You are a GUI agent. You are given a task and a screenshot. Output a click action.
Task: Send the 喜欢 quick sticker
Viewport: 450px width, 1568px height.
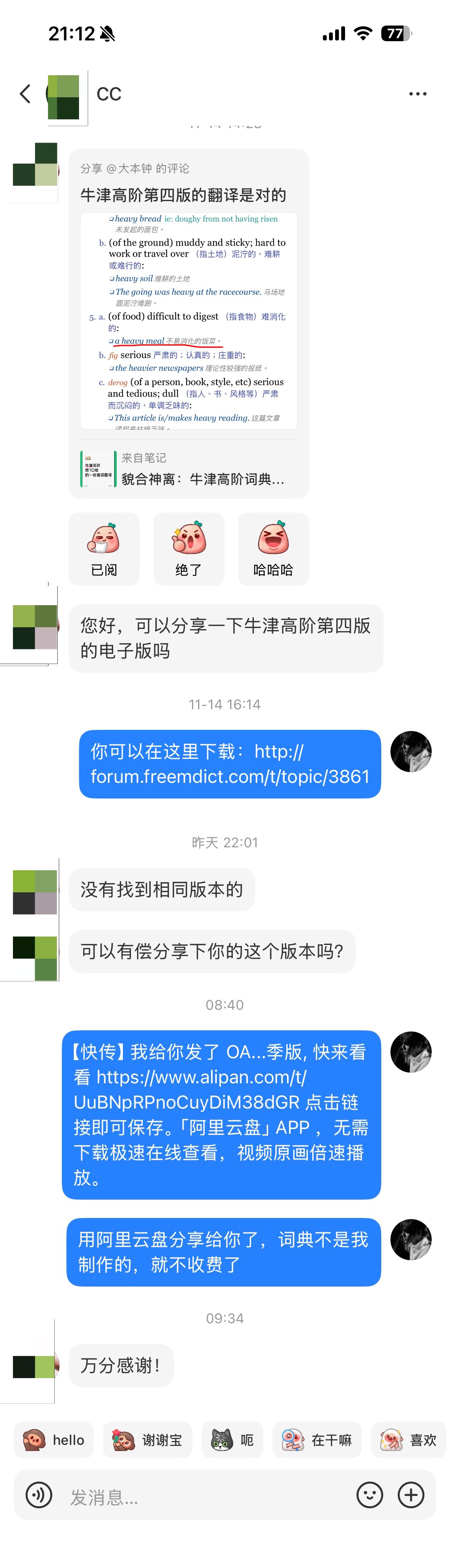point(409,1439)
